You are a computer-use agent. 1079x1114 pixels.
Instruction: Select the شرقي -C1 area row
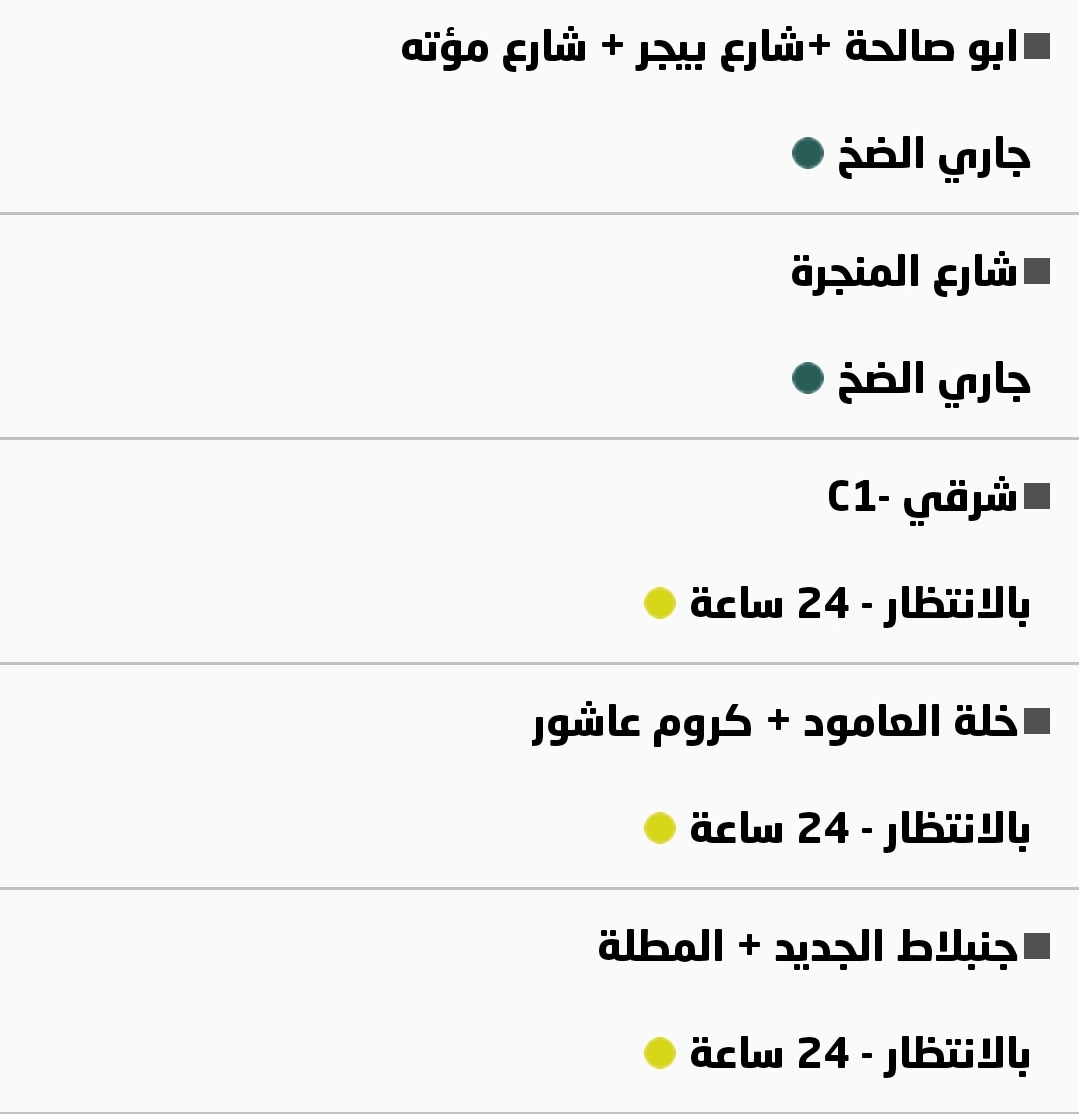pos(921,497)
